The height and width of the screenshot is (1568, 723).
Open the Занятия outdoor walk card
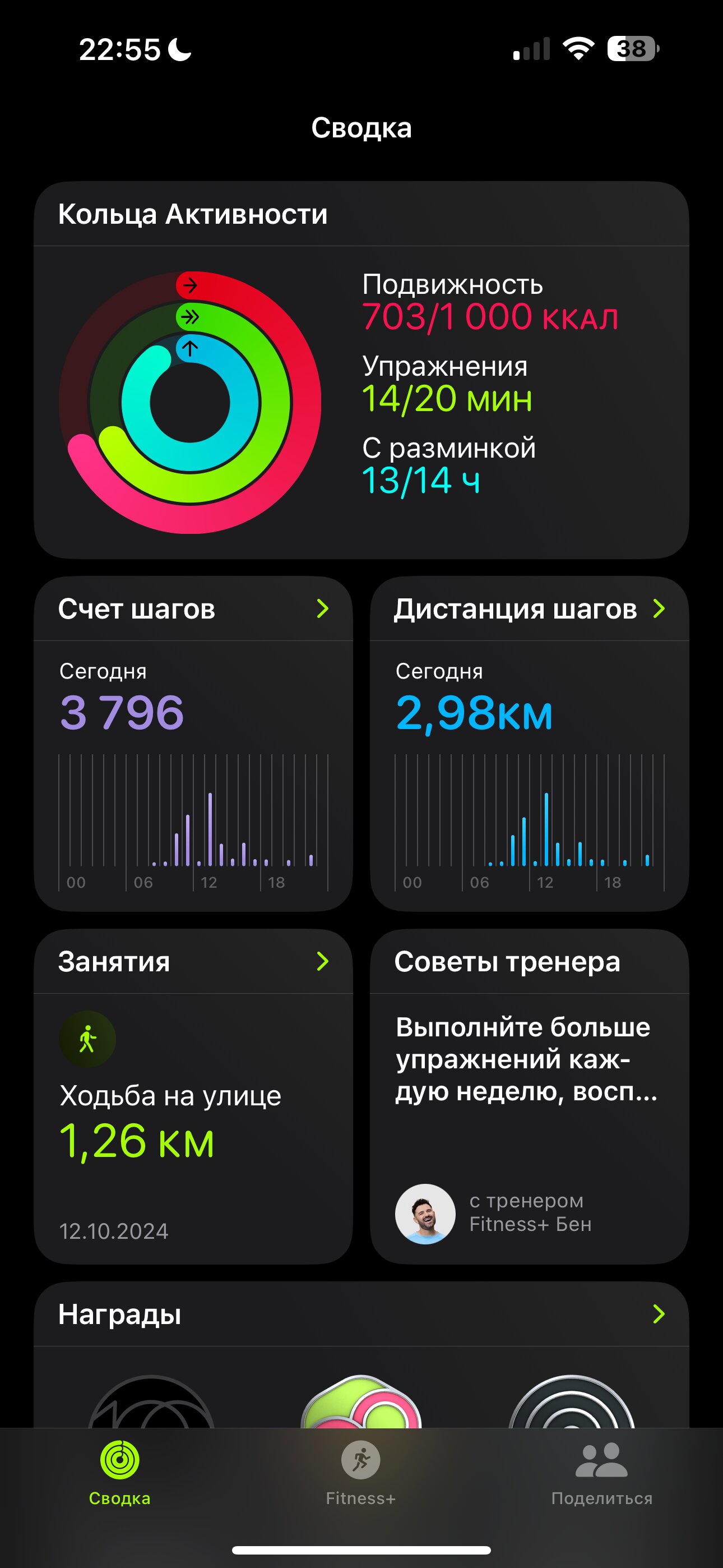point(193,1096)
